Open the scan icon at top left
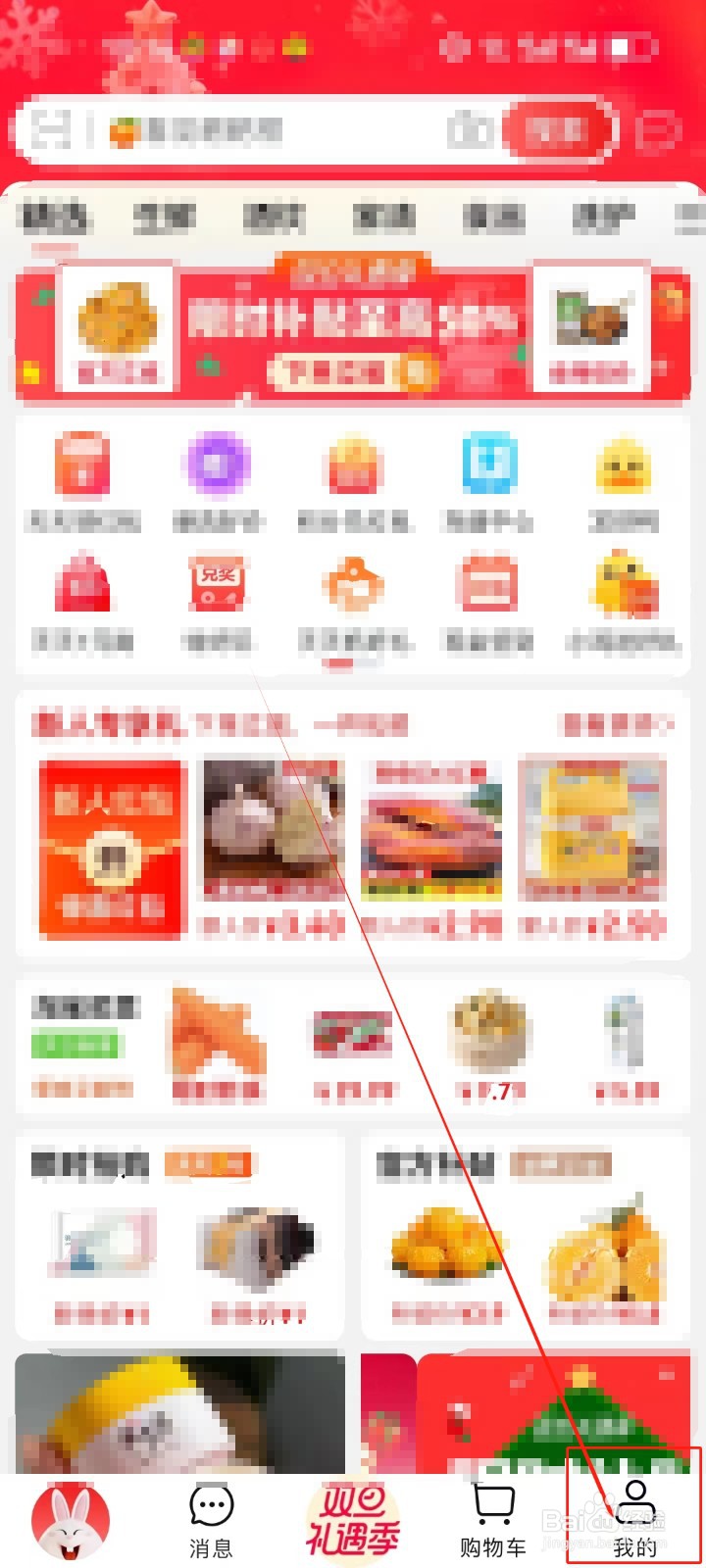 tap(54, 130)
